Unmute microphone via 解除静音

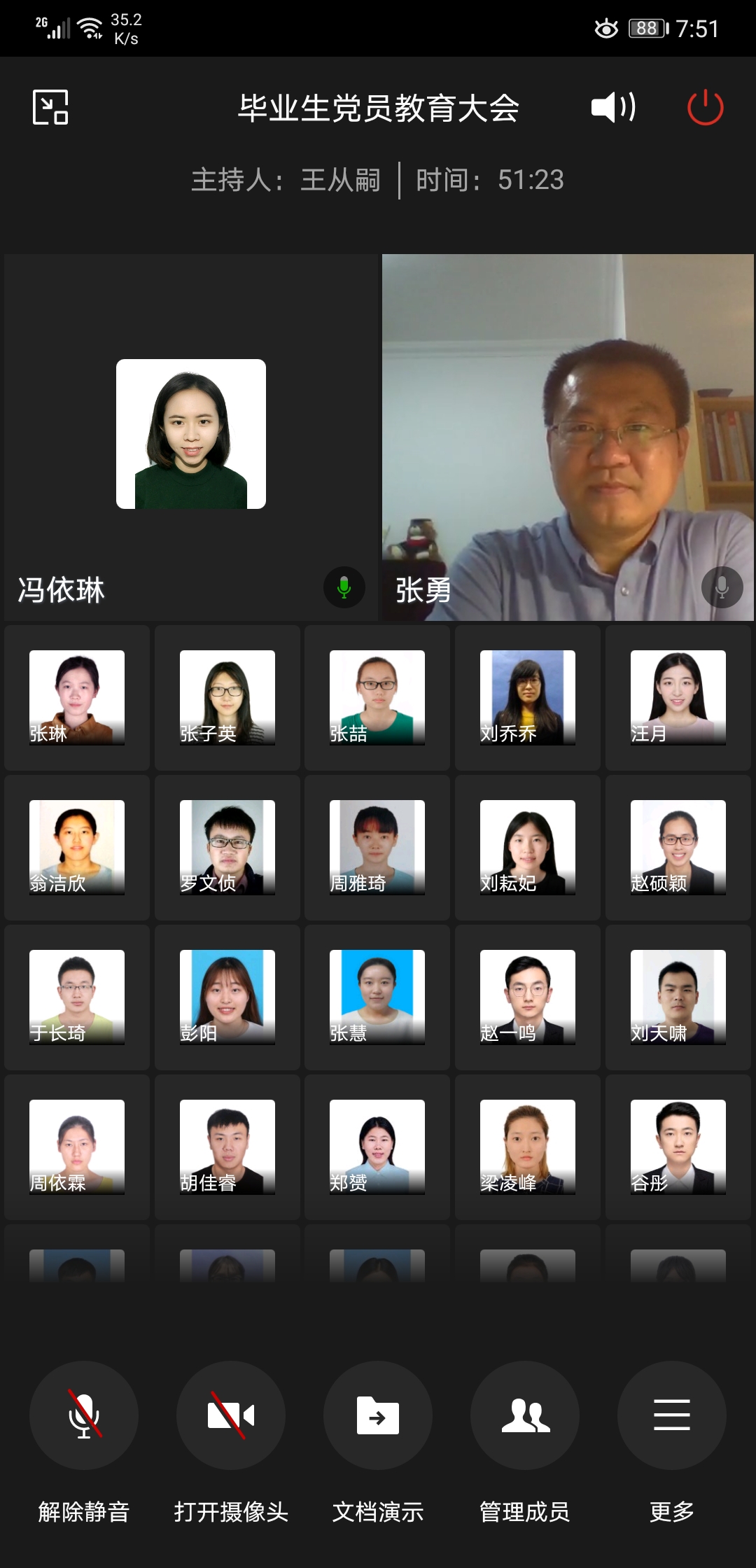tap(84, 1415)
